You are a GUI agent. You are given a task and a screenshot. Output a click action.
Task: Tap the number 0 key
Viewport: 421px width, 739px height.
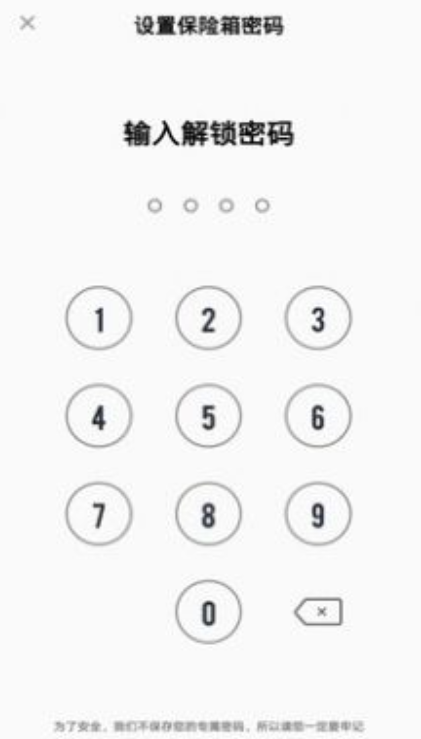pyautogui.click(x=208, y=612)
